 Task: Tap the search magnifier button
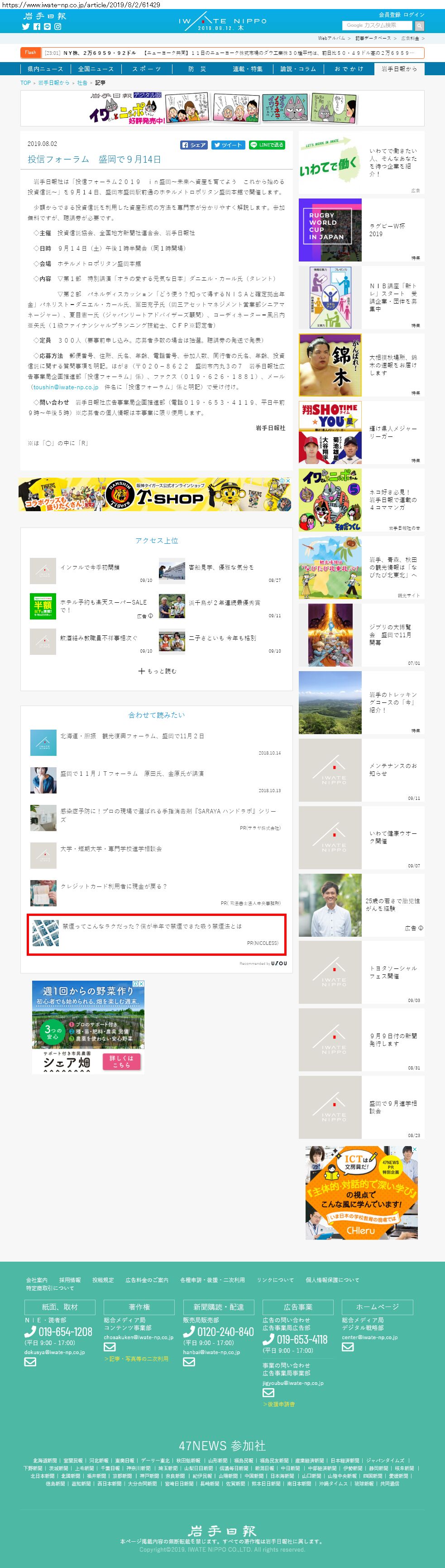[420, 25]
